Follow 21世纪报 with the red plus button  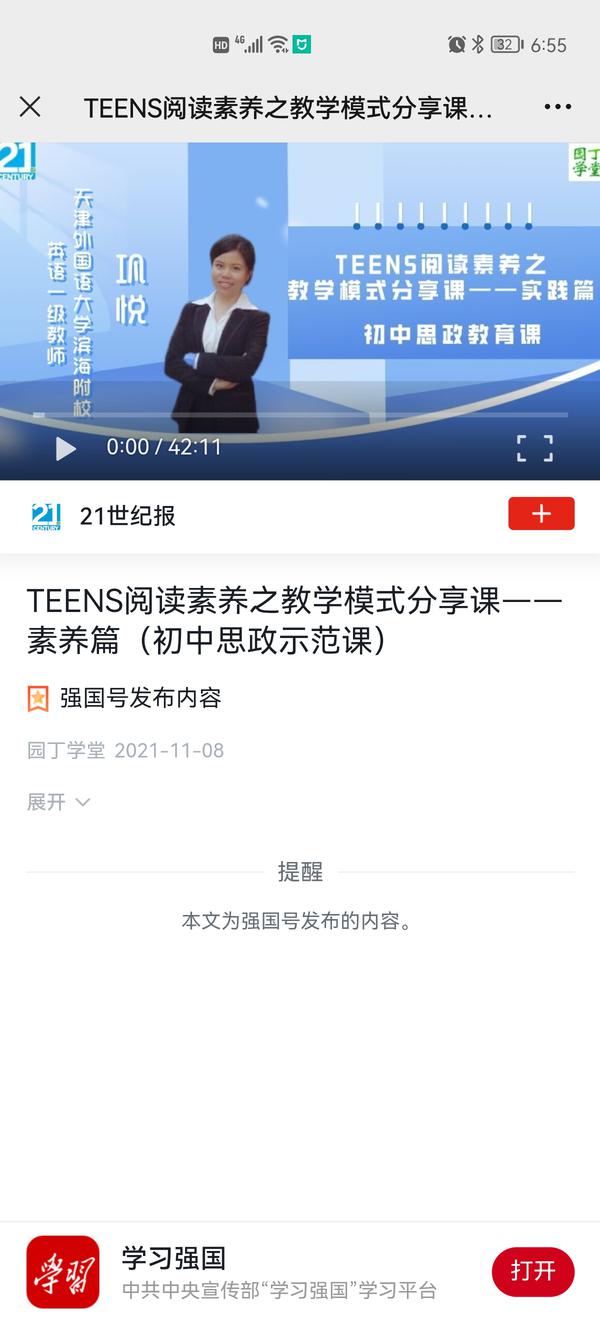(541, 514)
